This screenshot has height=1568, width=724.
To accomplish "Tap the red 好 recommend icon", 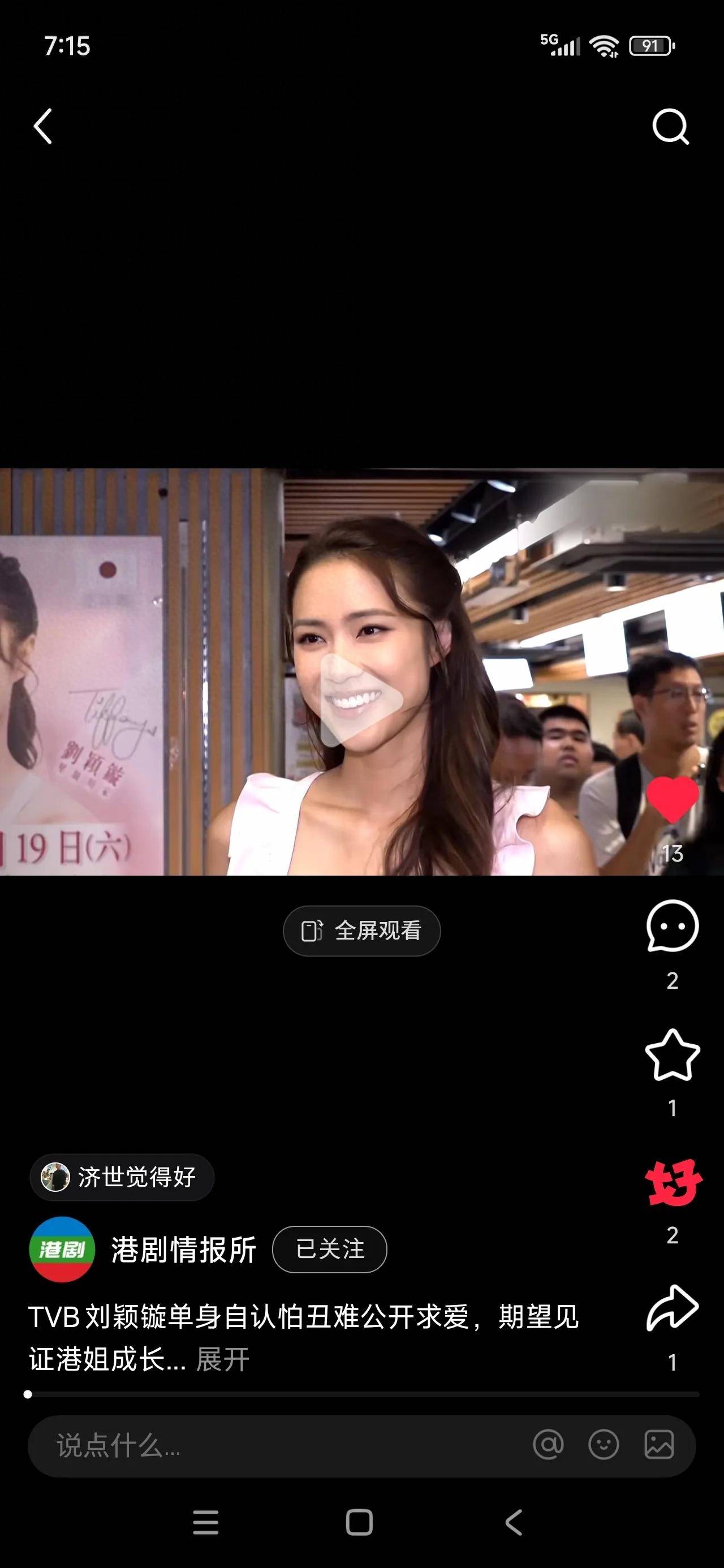I will point(673,1183).
